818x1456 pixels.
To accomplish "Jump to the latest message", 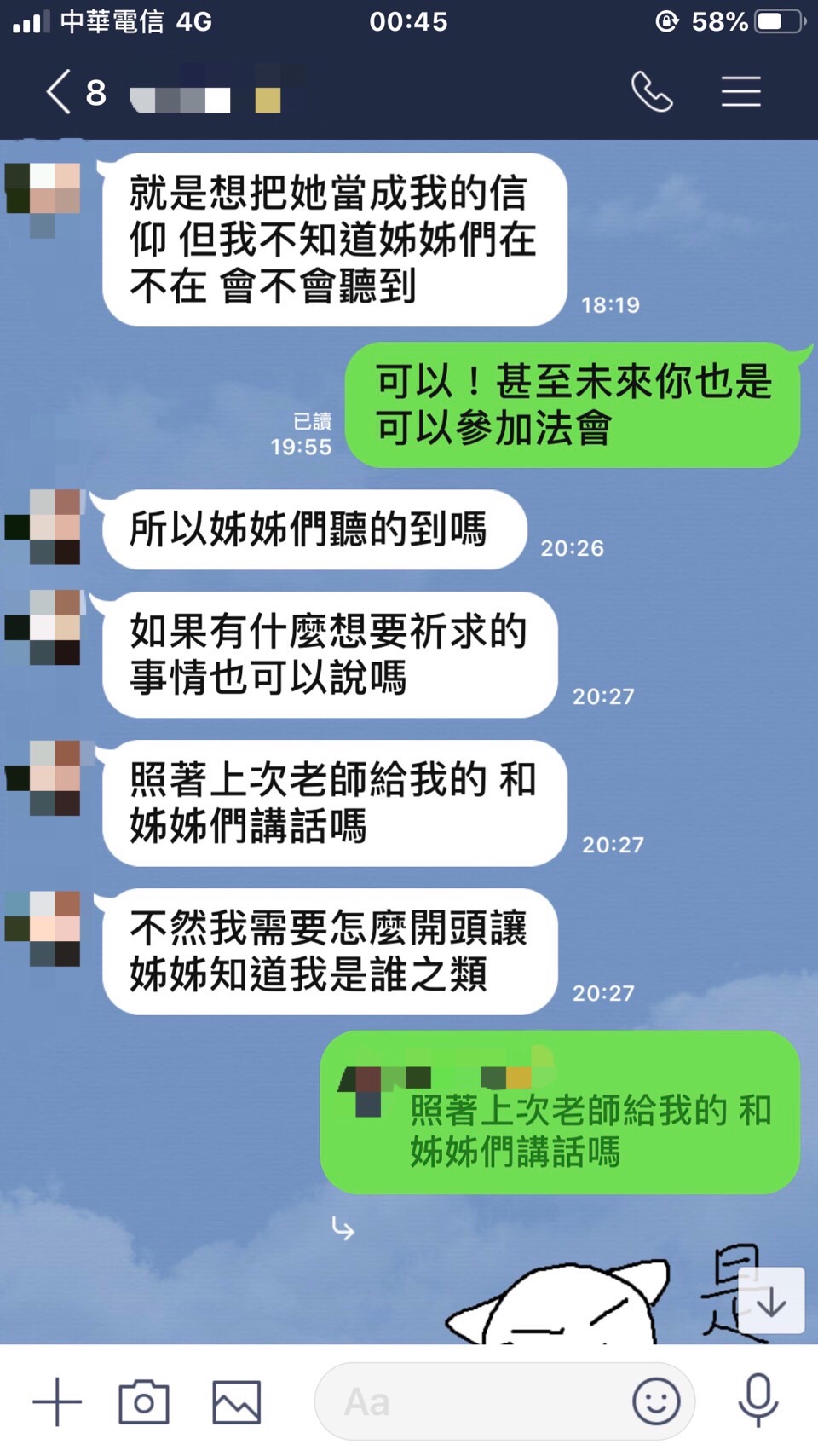I will 771,1301.
